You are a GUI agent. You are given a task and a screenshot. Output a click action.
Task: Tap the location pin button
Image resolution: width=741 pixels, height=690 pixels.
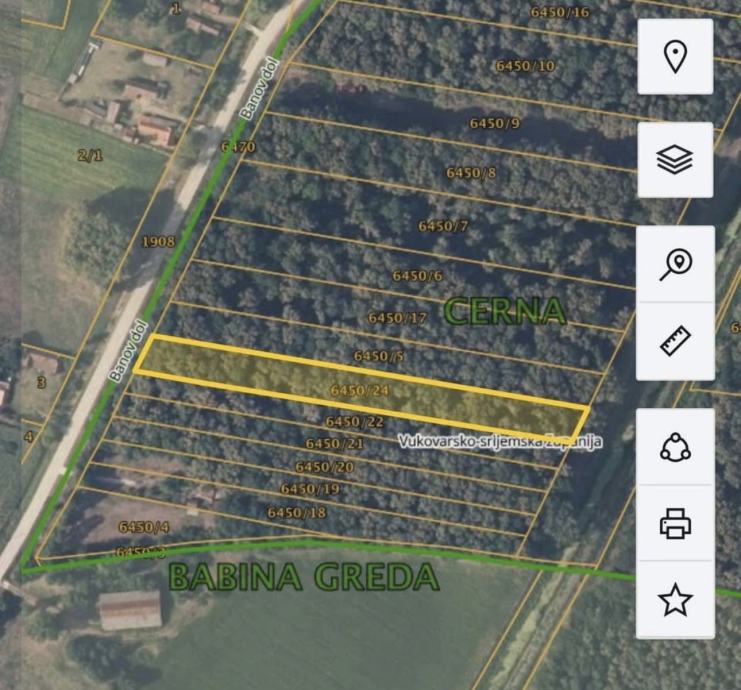click(x=675, y=57)
